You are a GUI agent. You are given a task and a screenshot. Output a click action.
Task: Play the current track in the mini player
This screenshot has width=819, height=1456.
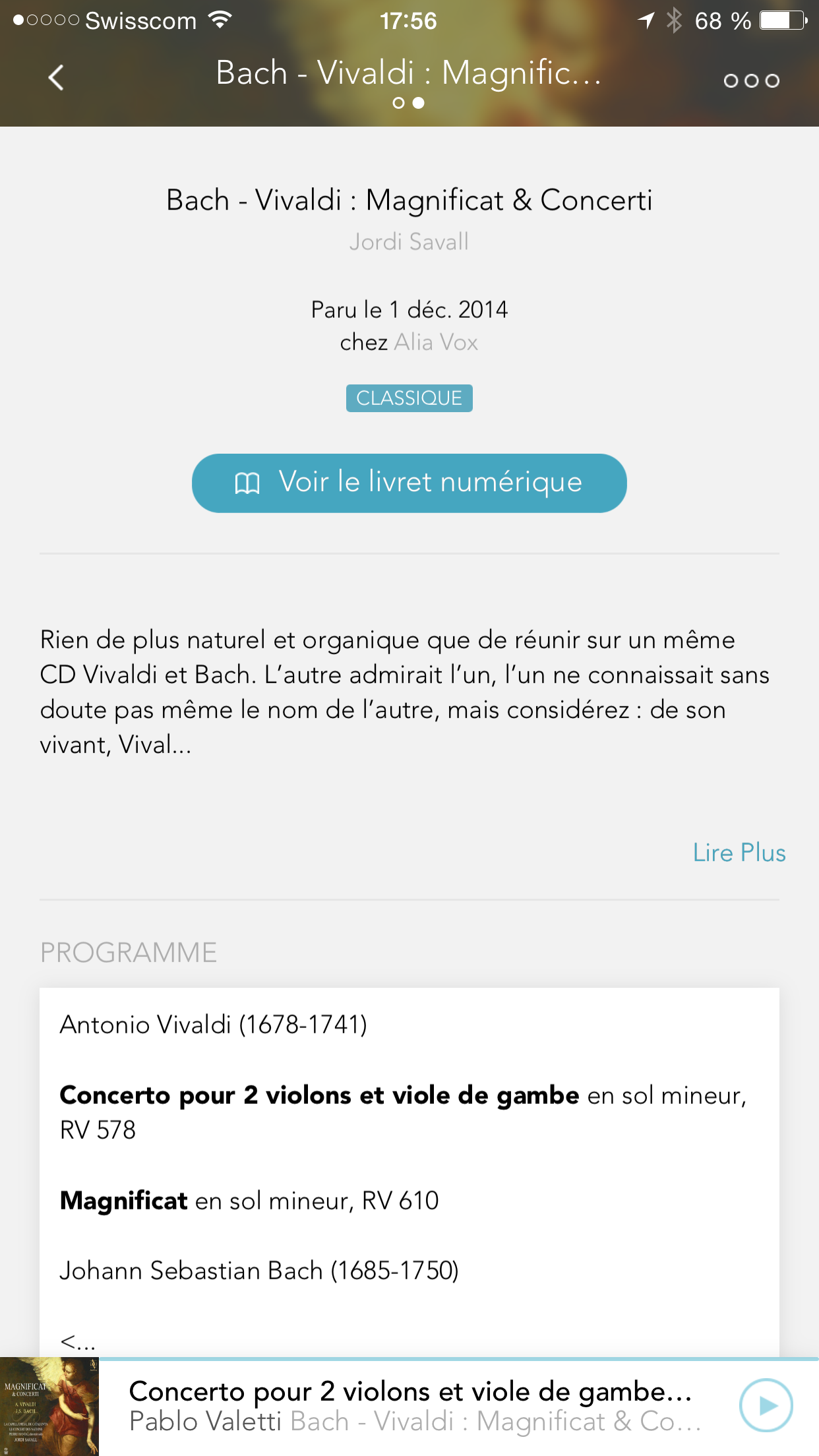point(766,1405)
